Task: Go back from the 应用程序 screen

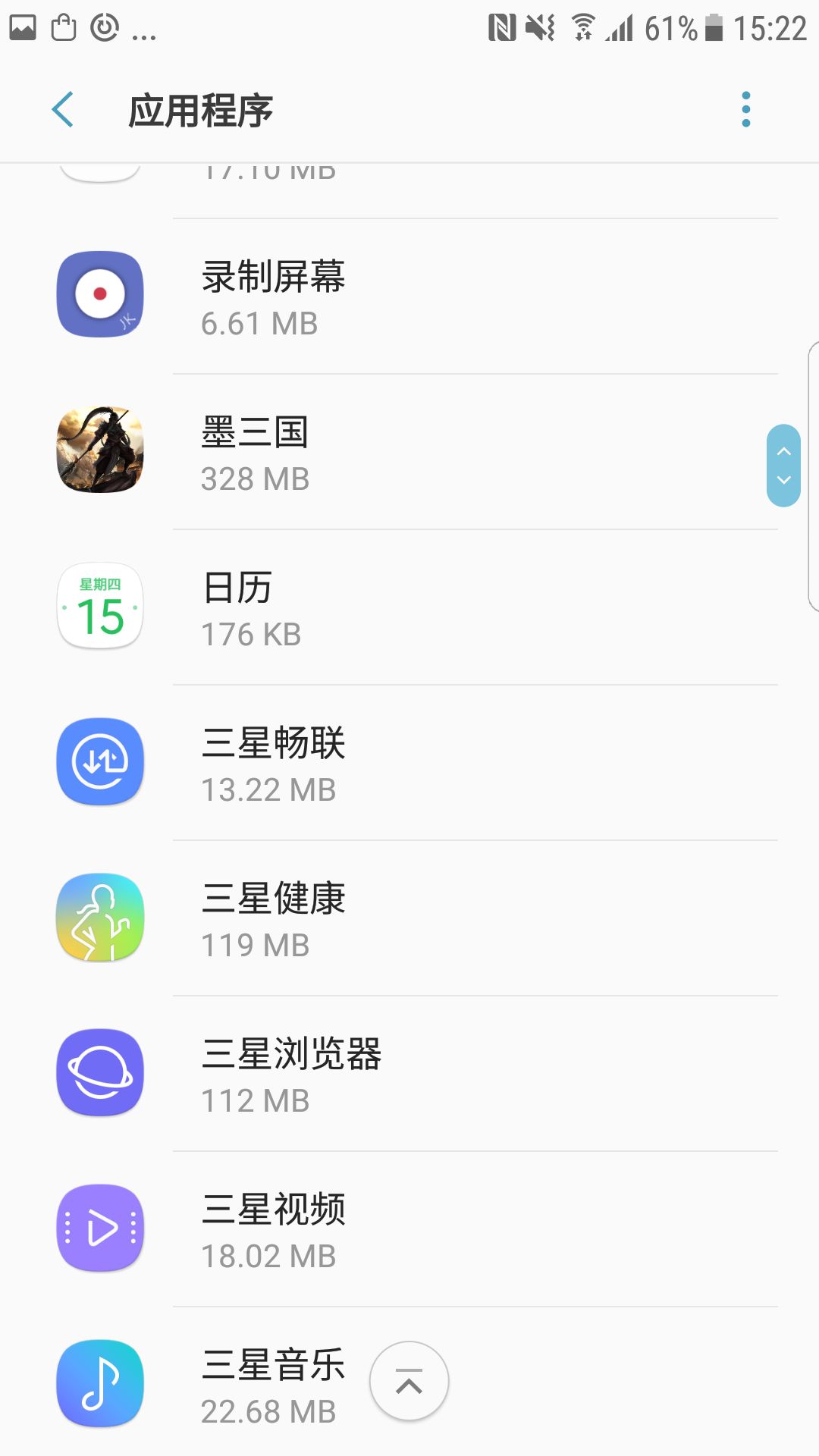Action: coord(64,110)
